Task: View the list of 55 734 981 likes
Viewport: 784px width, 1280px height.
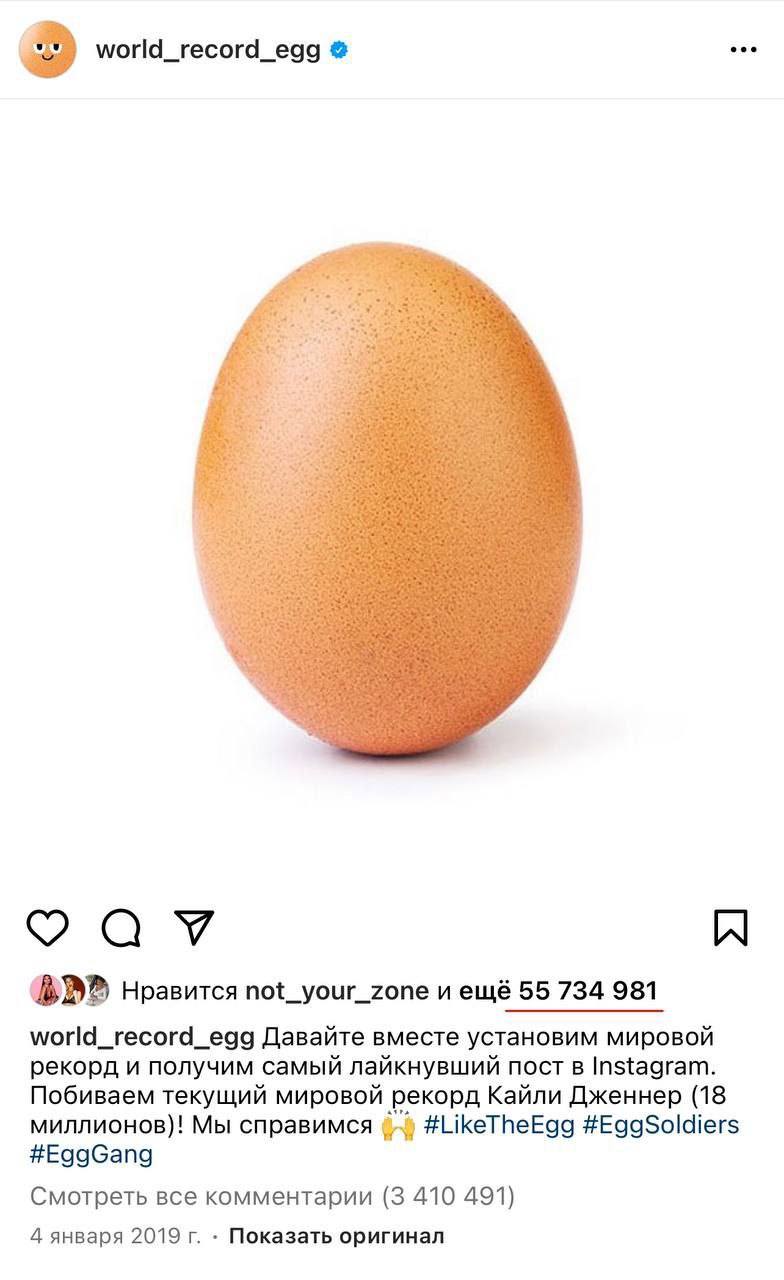Action: (x=587, y=991)
